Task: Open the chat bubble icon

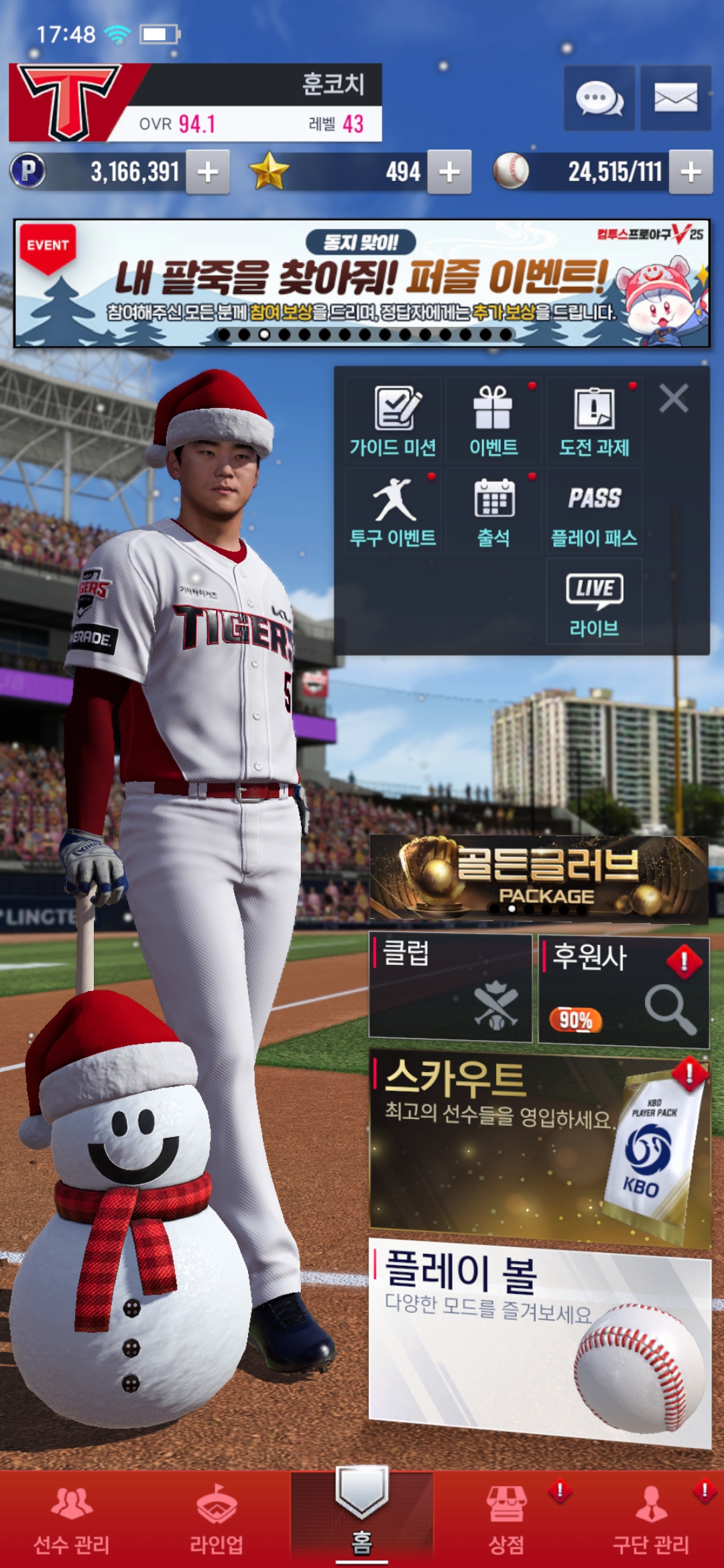Action: (599, 99)
